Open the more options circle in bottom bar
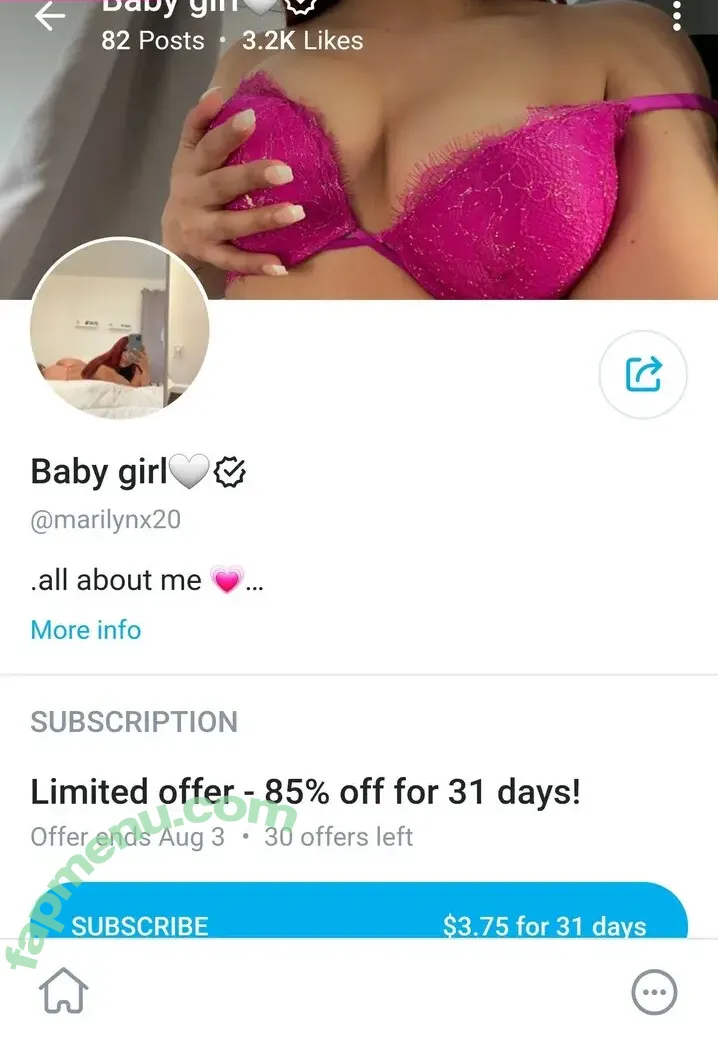This screenshot has height=1043, width=718. click(x=655, y=993)
